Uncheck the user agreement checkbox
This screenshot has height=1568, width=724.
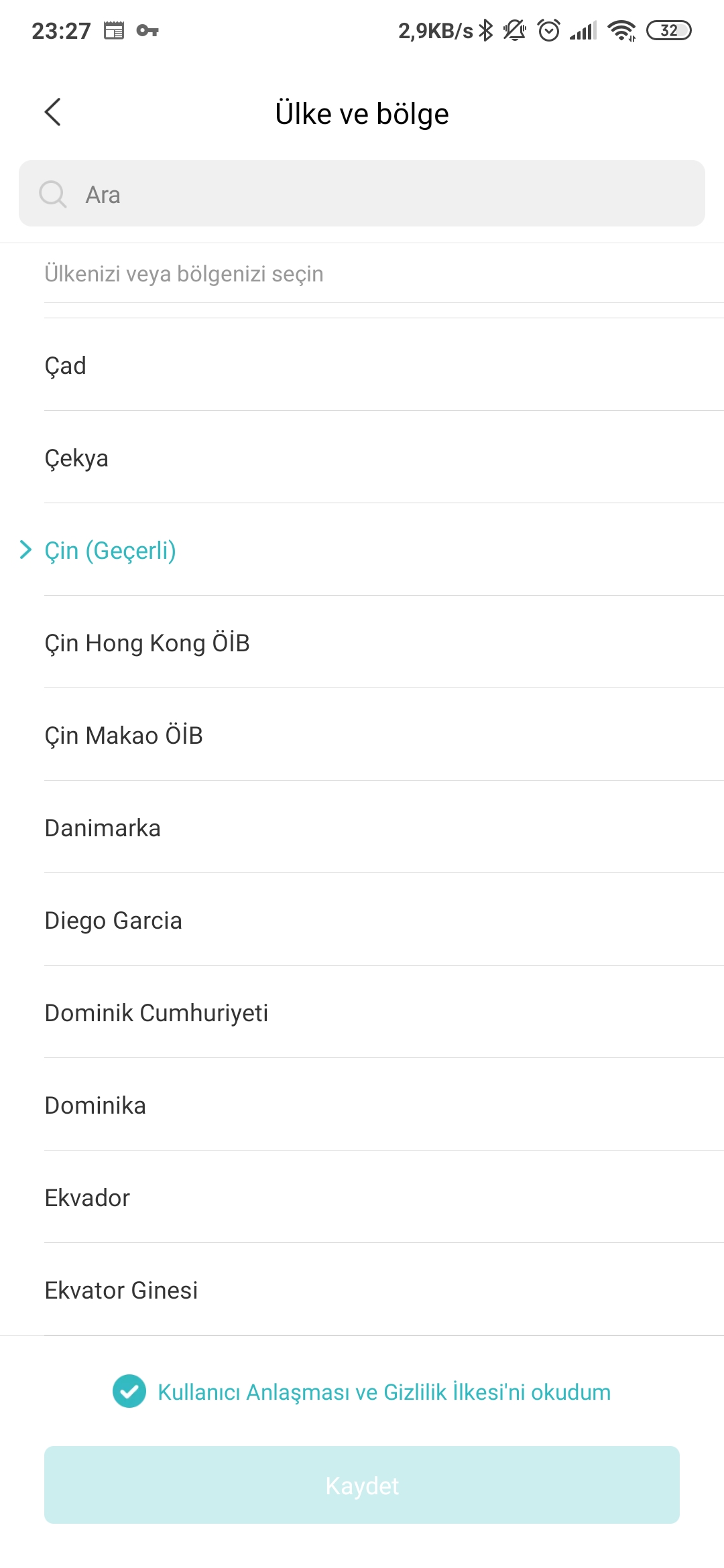point(129,1391)
